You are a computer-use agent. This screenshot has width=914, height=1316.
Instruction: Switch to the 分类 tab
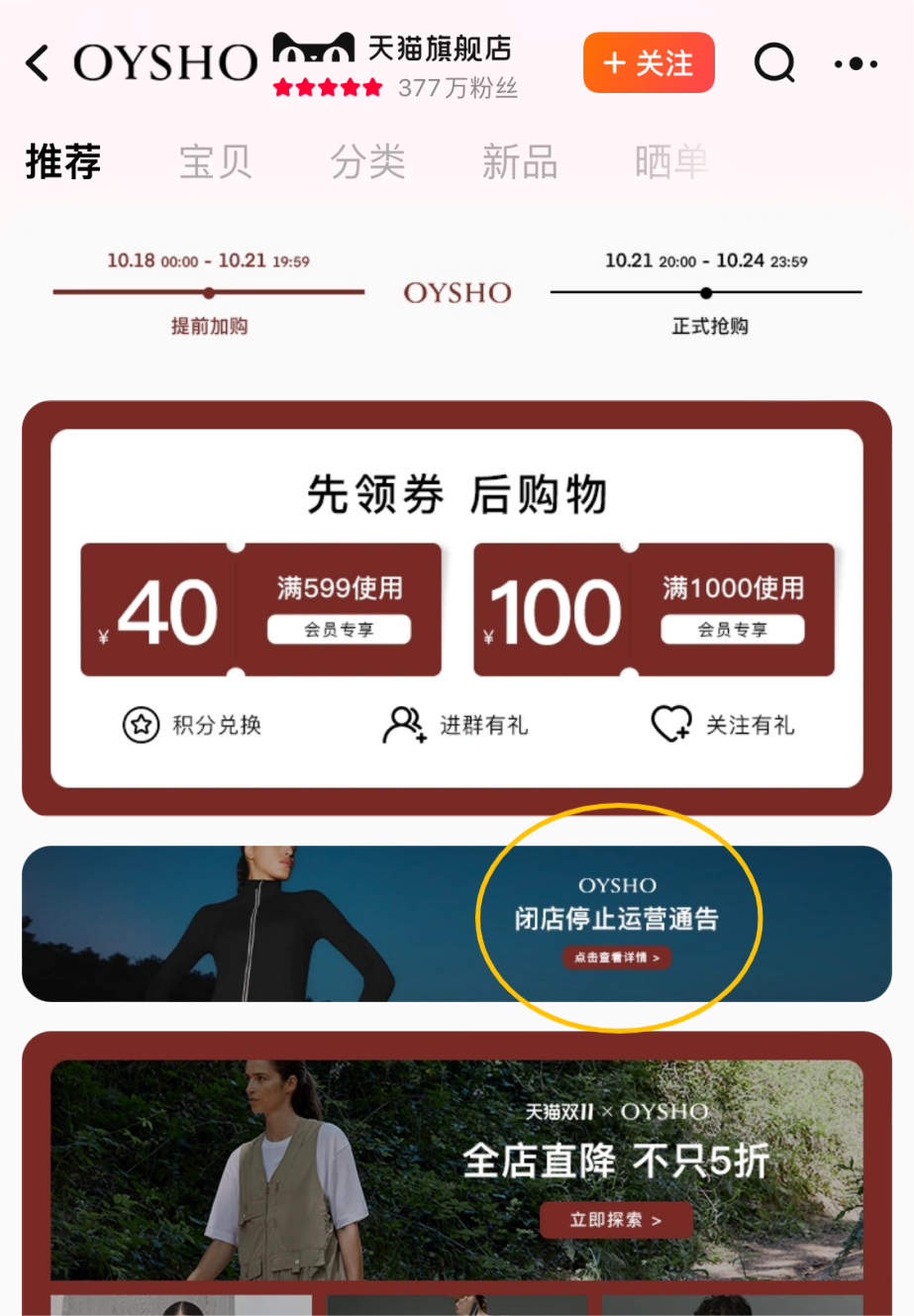[x=367, y=161]
